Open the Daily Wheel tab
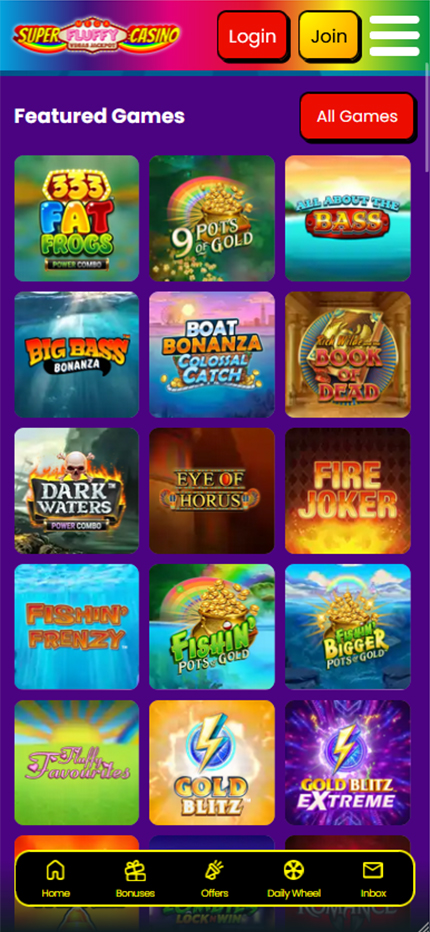This screenshot has width=430, height=932. [x=294, y=879]
